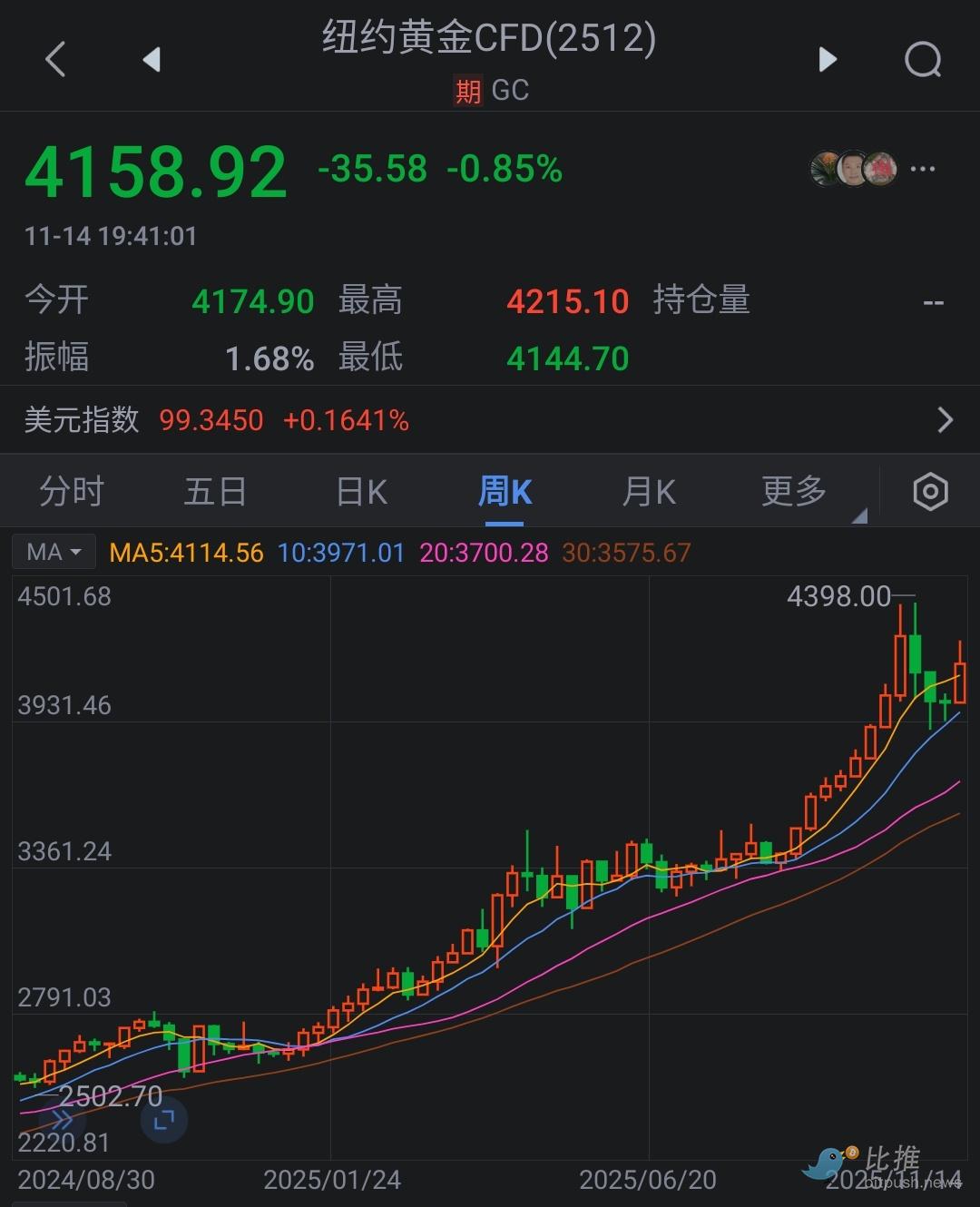Select the 周K chart tab
Image resolution: width=980 pixels, height=1207 pixels.
505,492
